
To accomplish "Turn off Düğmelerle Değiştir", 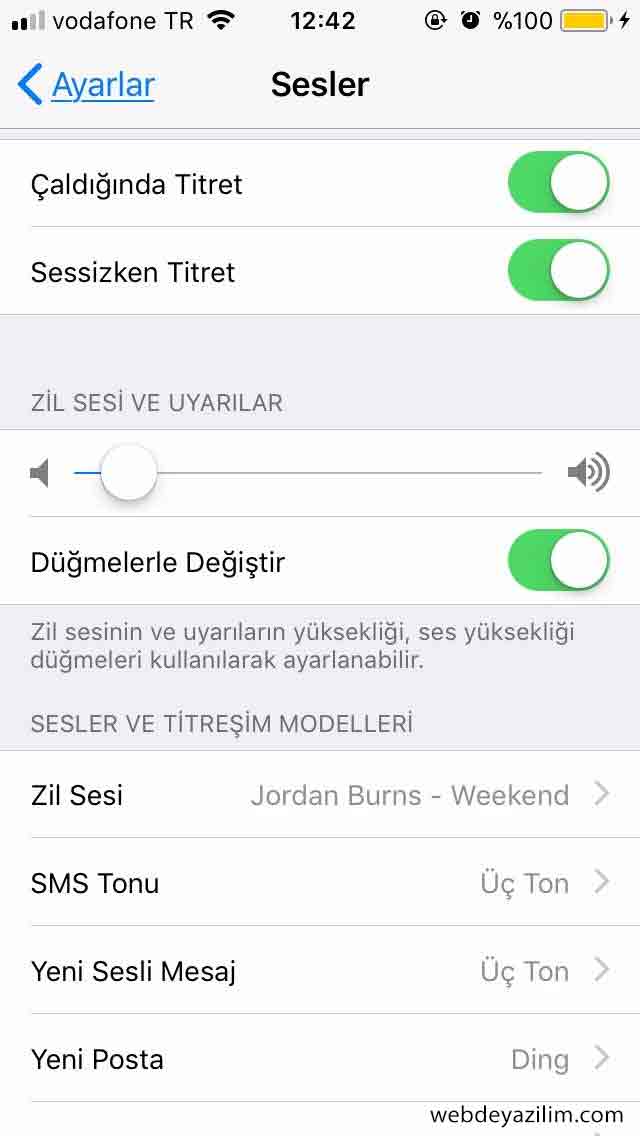I will click(x=558, y=560).
